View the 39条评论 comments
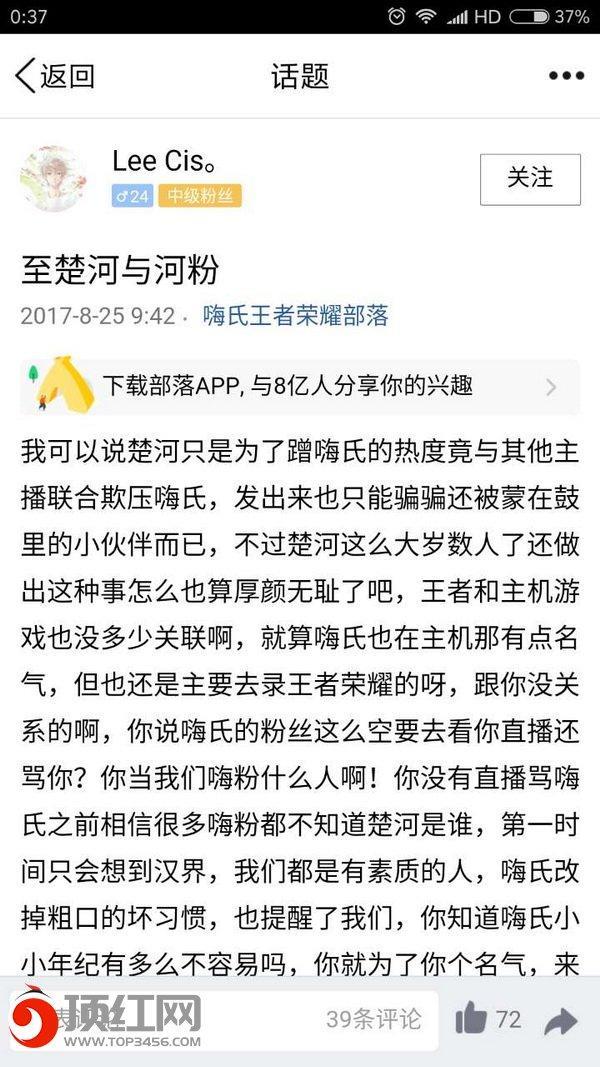Screen dimensions: 600x1067 coord(374,1019)
